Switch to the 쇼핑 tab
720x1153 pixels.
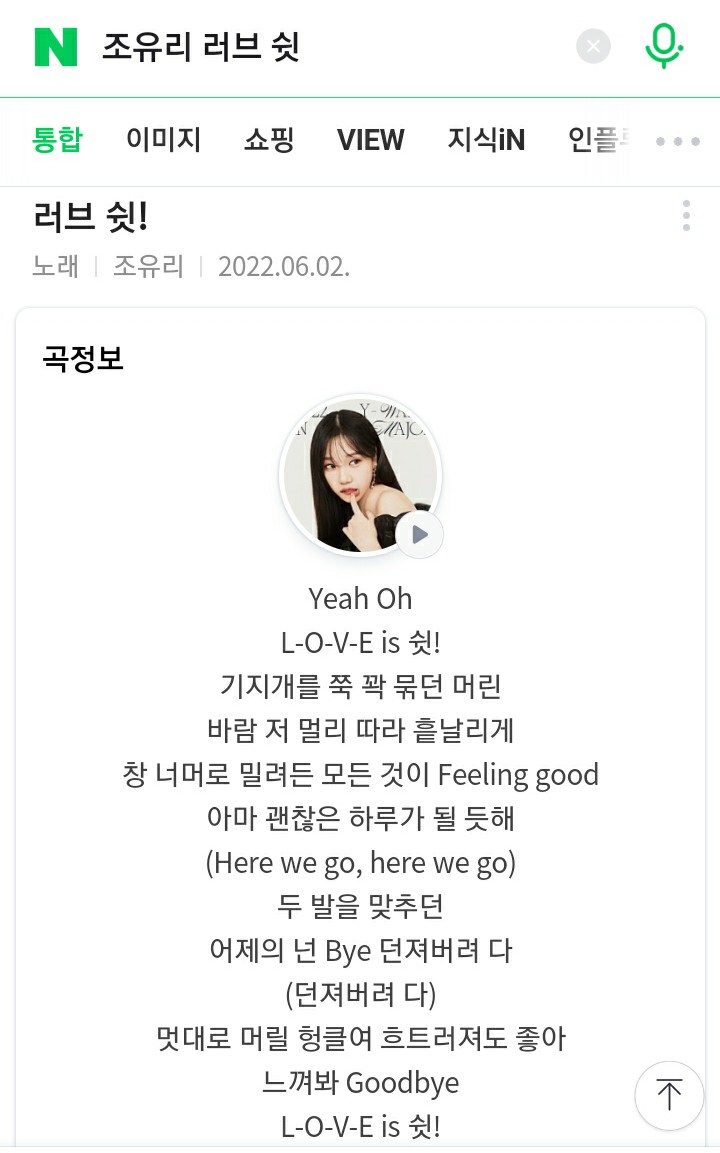269,140
